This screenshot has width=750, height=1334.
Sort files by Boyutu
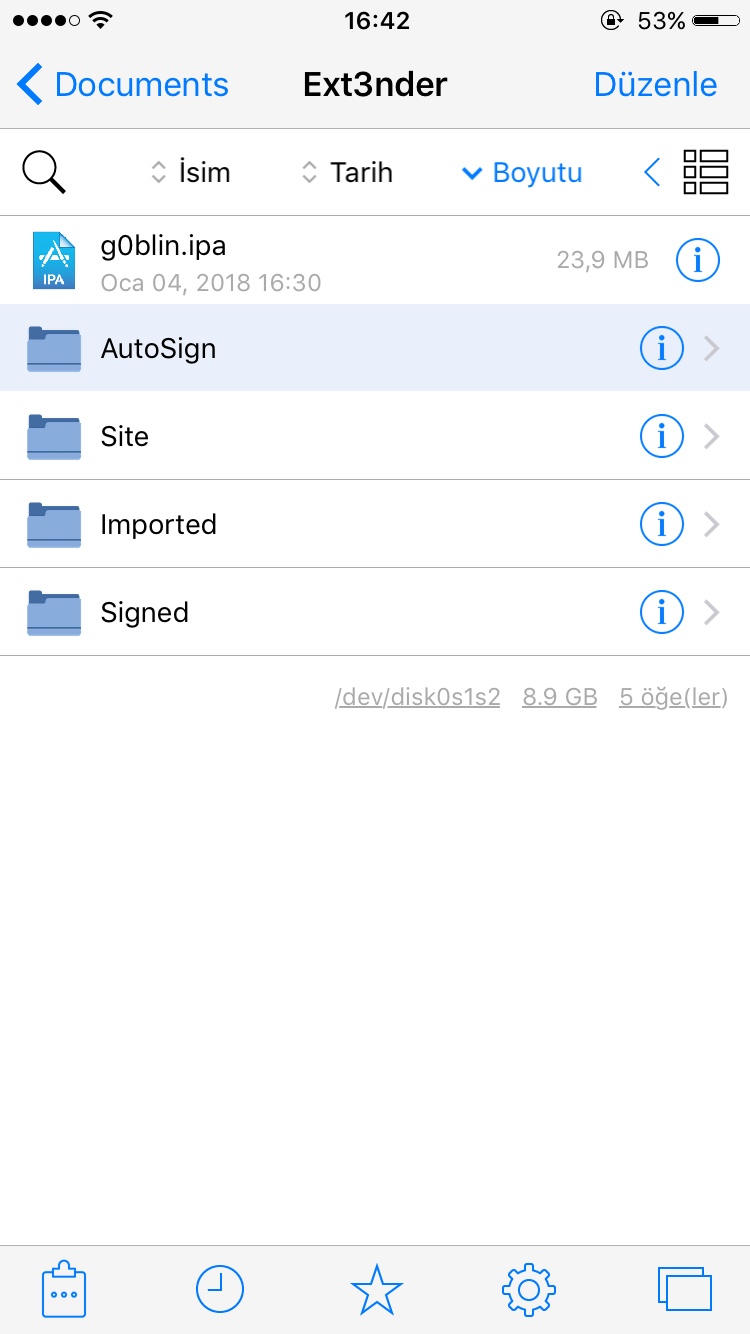(x=522, y=173)
